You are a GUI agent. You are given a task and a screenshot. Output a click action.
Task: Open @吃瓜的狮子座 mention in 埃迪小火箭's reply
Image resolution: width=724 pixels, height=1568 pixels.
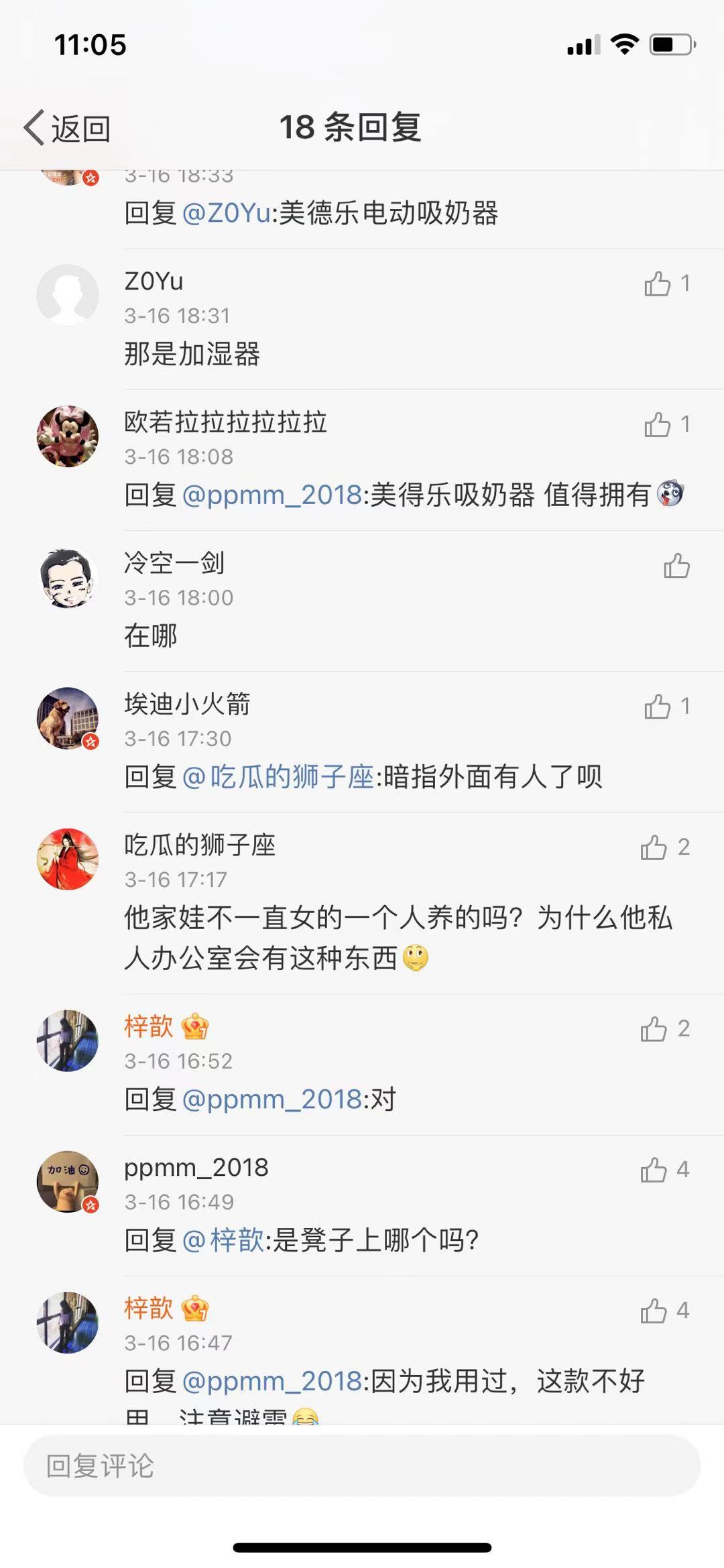pyautogui.click(x=278, y=777)
